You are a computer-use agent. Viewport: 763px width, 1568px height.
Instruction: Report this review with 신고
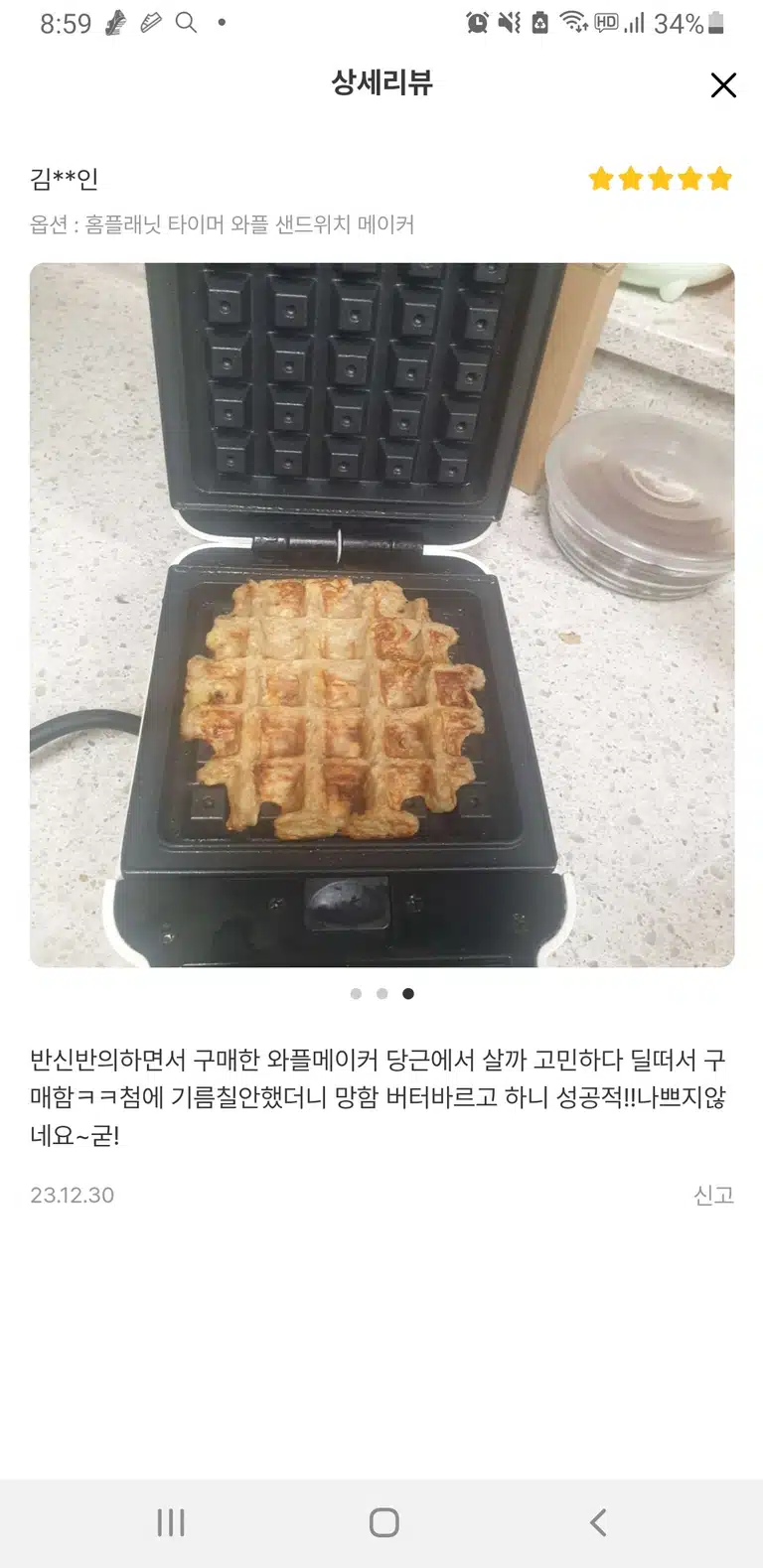[713, 1195]
